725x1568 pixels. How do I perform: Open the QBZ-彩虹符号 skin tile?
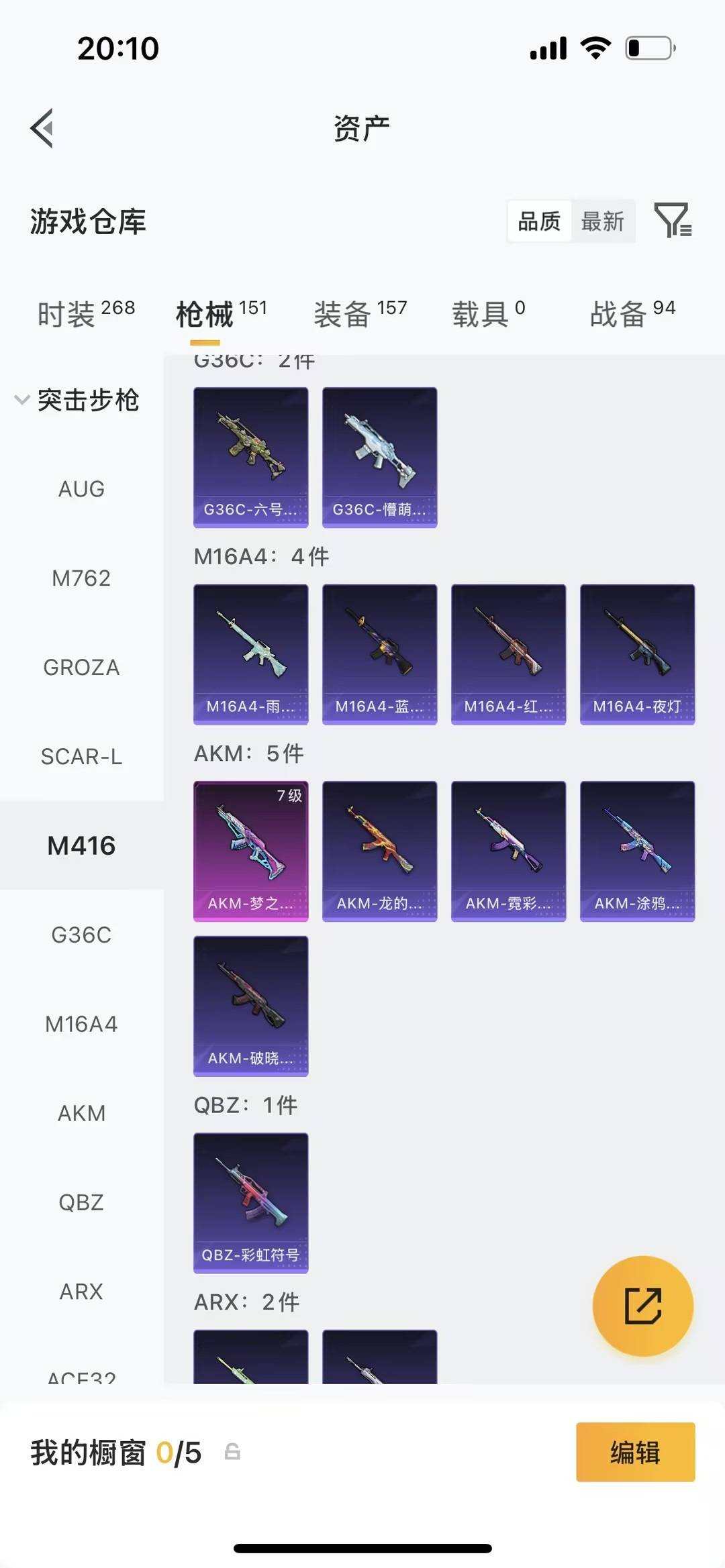250,1202
